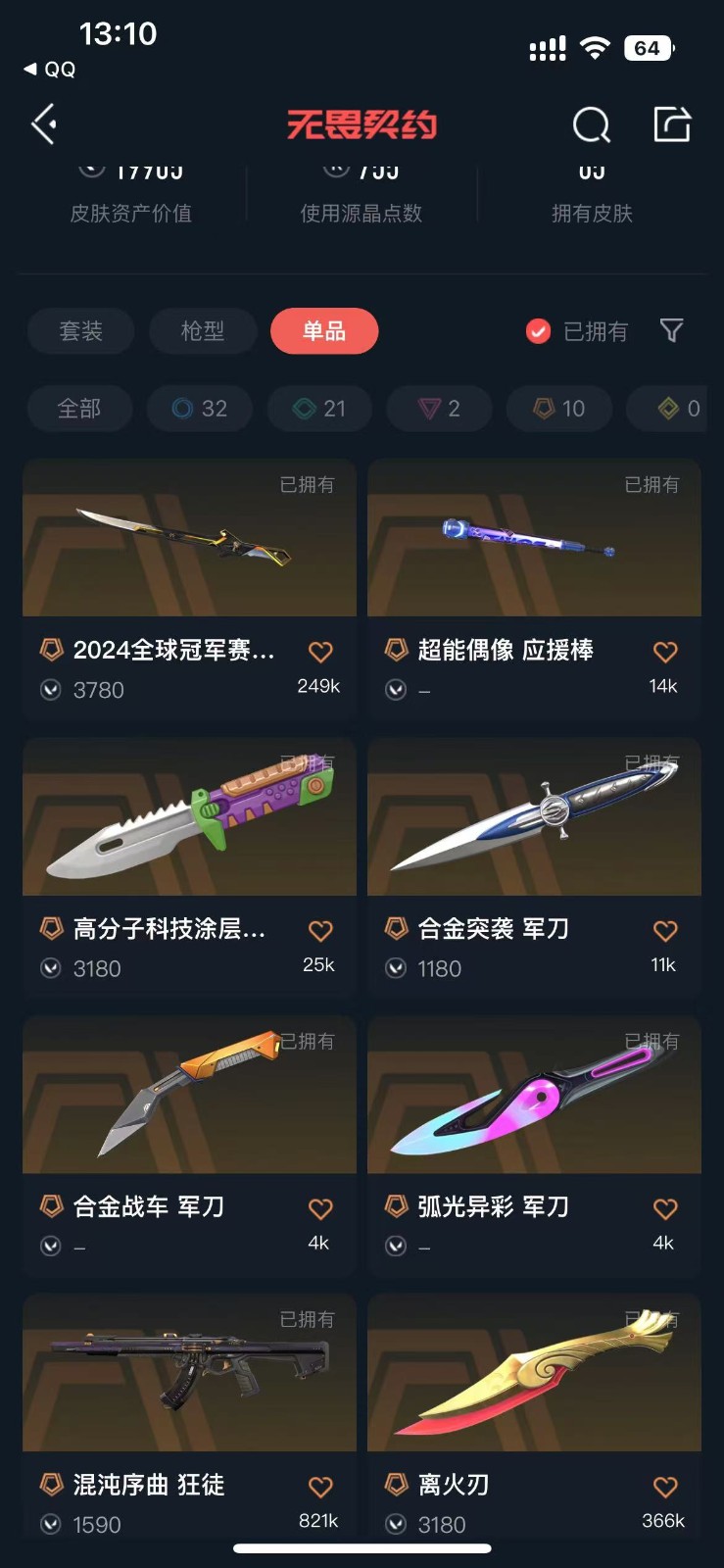Favorite the 合金战车 军刀 with the heart
Screen dimensions: 724x1568
(320, 1209)
